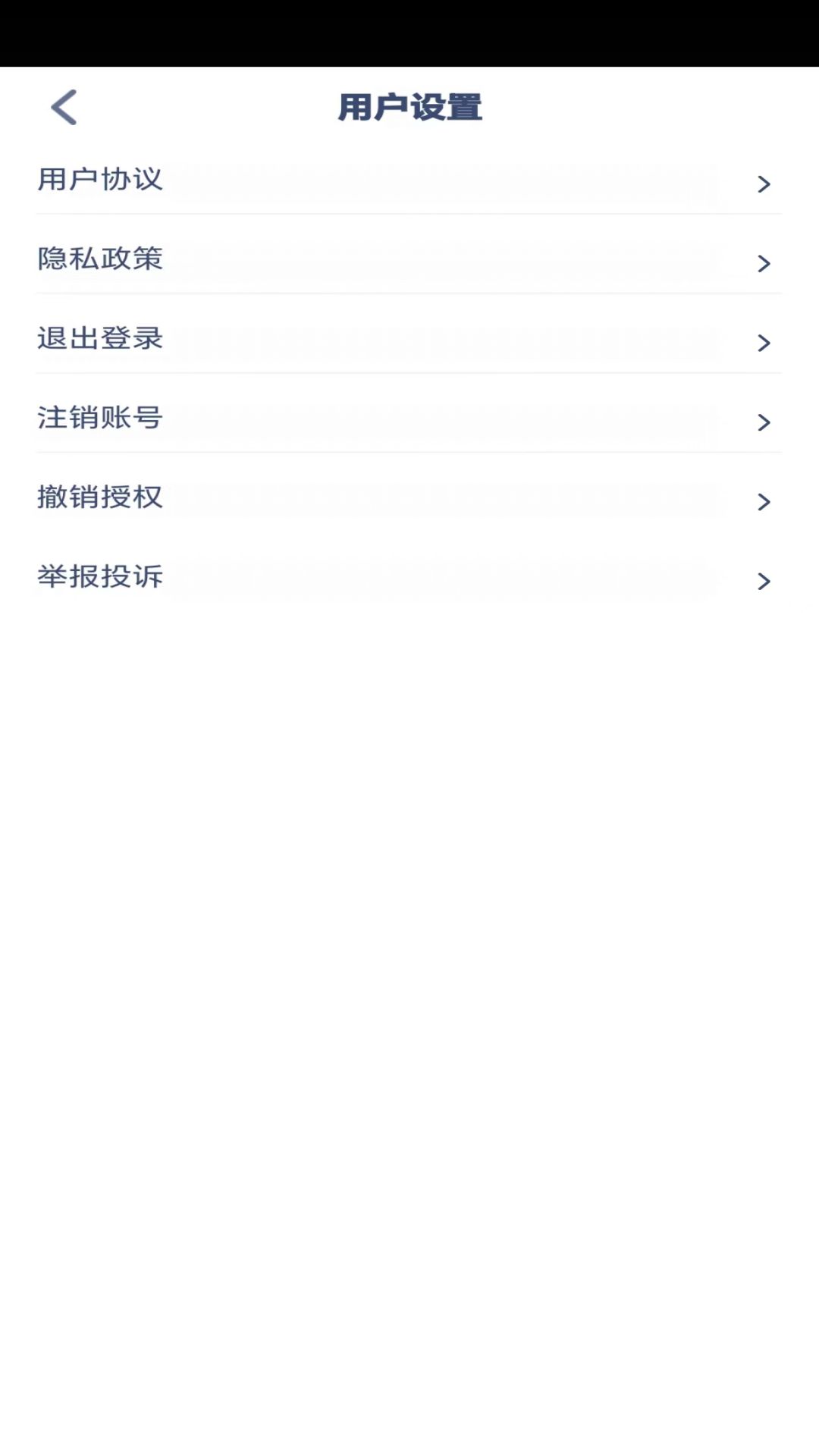Screen dimensions: 819x1456
Task: Click the chevron next to 用户协议
Action: tap(764, 184)
